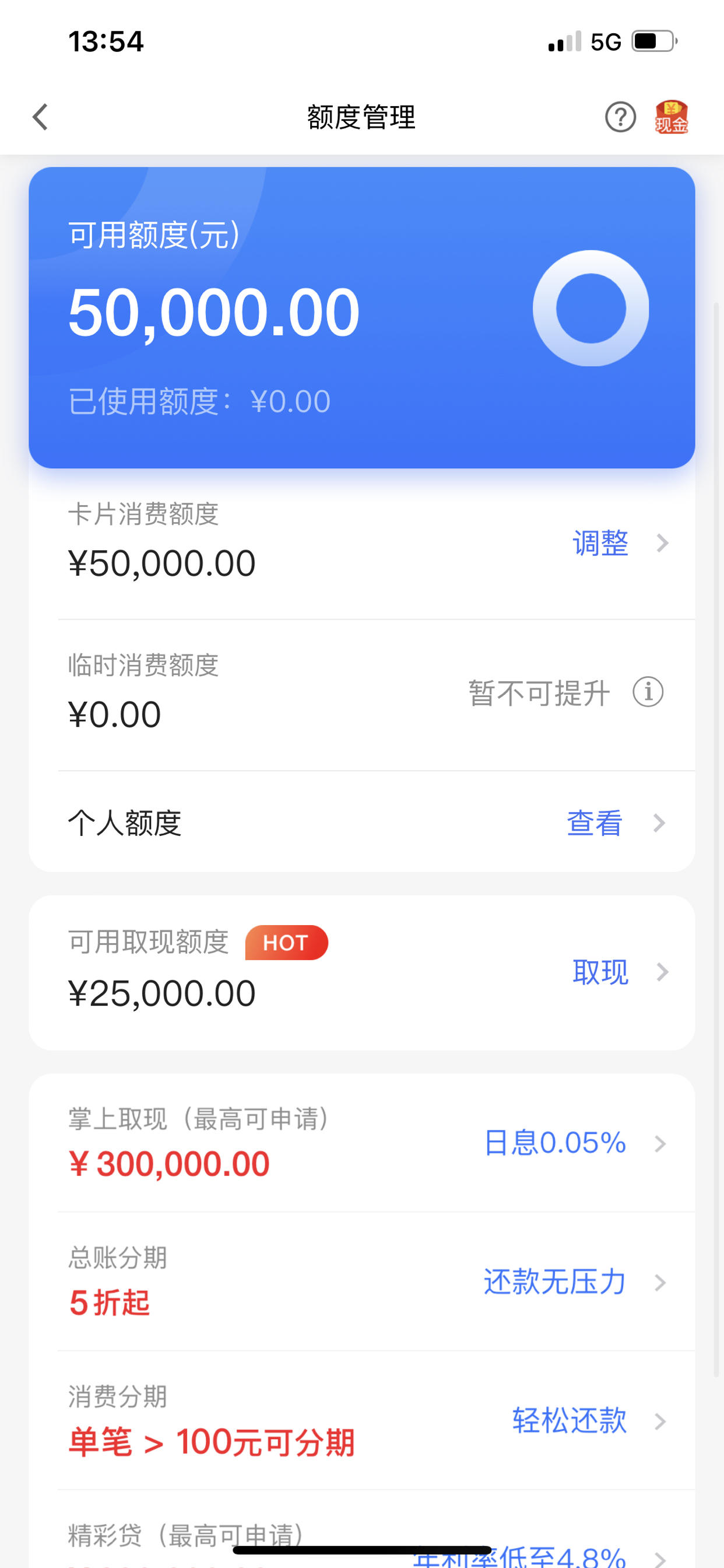This screenshot has height=1568, width=724.
Task: Go back from 额度管理 page
Action: 40,117
